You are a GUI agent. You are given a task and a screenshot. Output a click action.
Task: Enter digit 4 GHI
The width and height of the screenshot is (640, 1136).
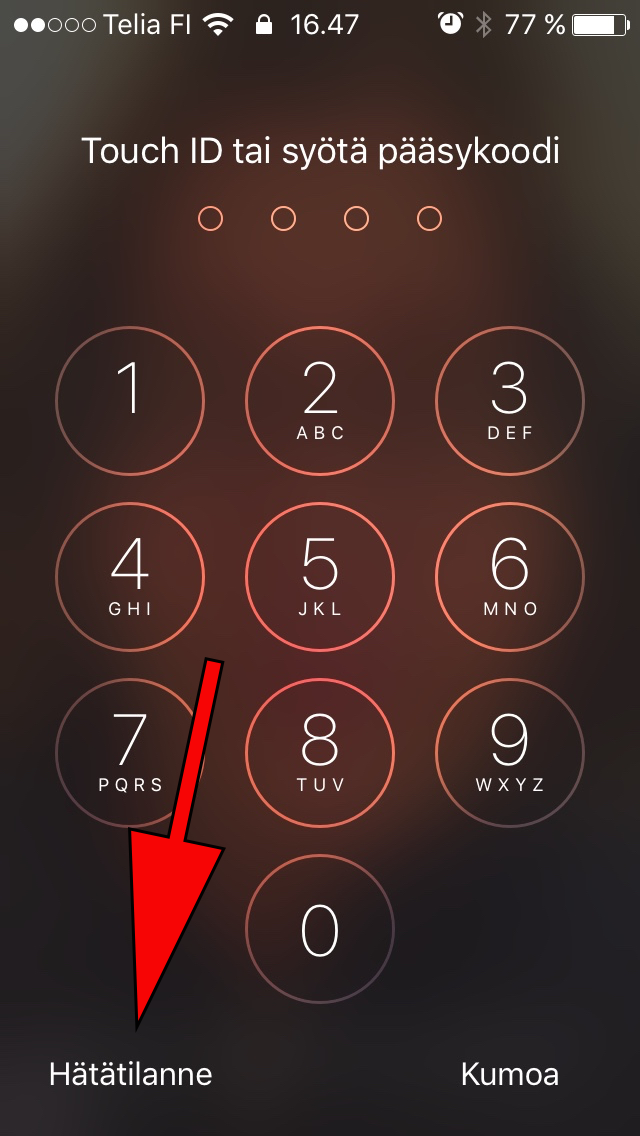pyautogui.click(x=129, y=576)
